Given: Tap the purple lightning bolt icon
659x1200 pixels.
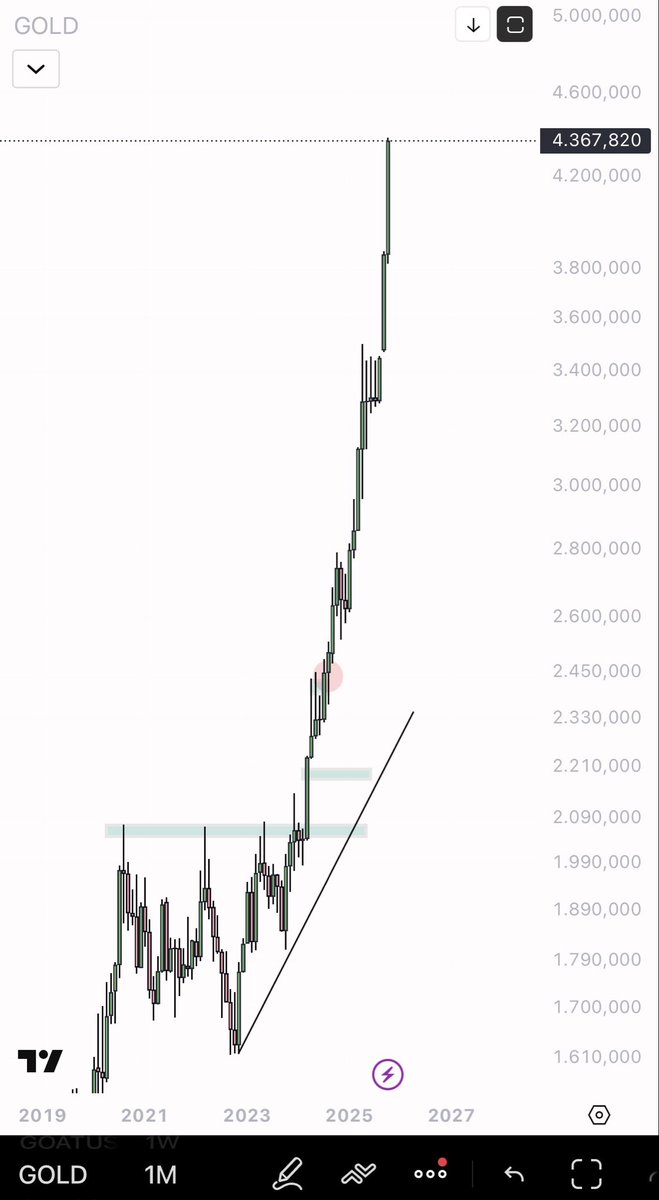Looking at the screenshot, I should pos(388,1075).
